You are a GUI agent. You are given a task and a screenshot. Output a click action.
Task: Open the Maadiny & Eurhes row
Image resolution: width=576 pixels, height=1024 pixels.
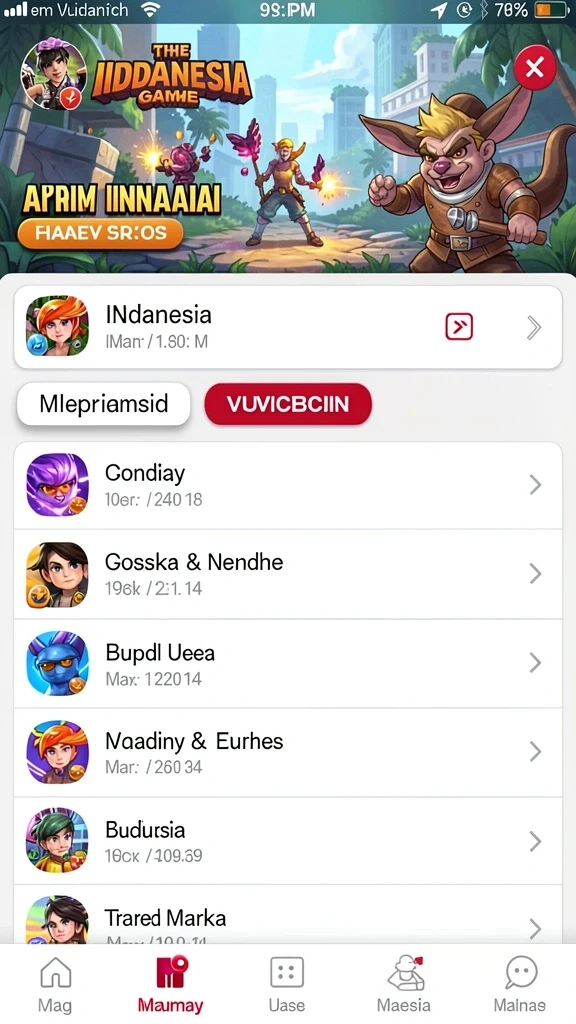click(288, 752)
